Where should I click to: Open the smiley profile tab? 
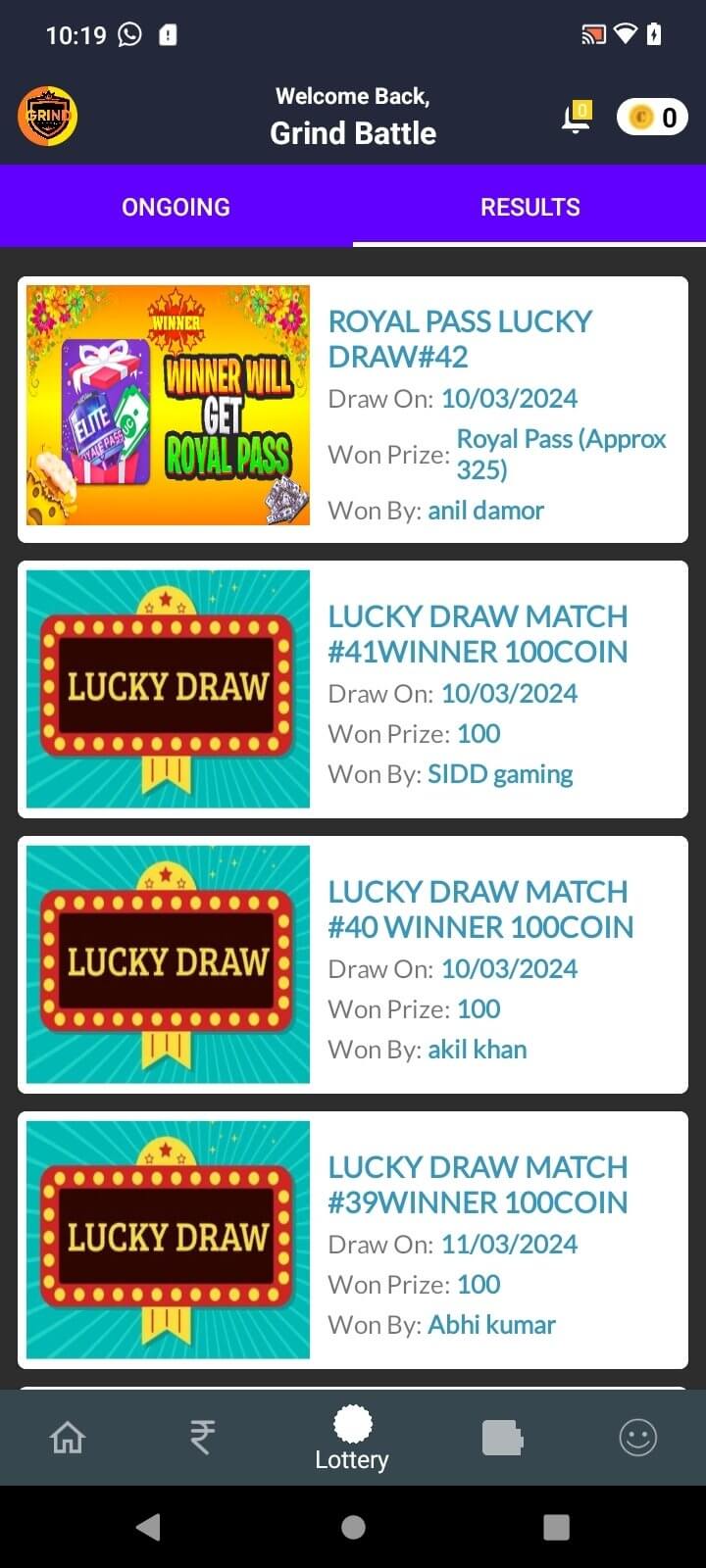637,1438
